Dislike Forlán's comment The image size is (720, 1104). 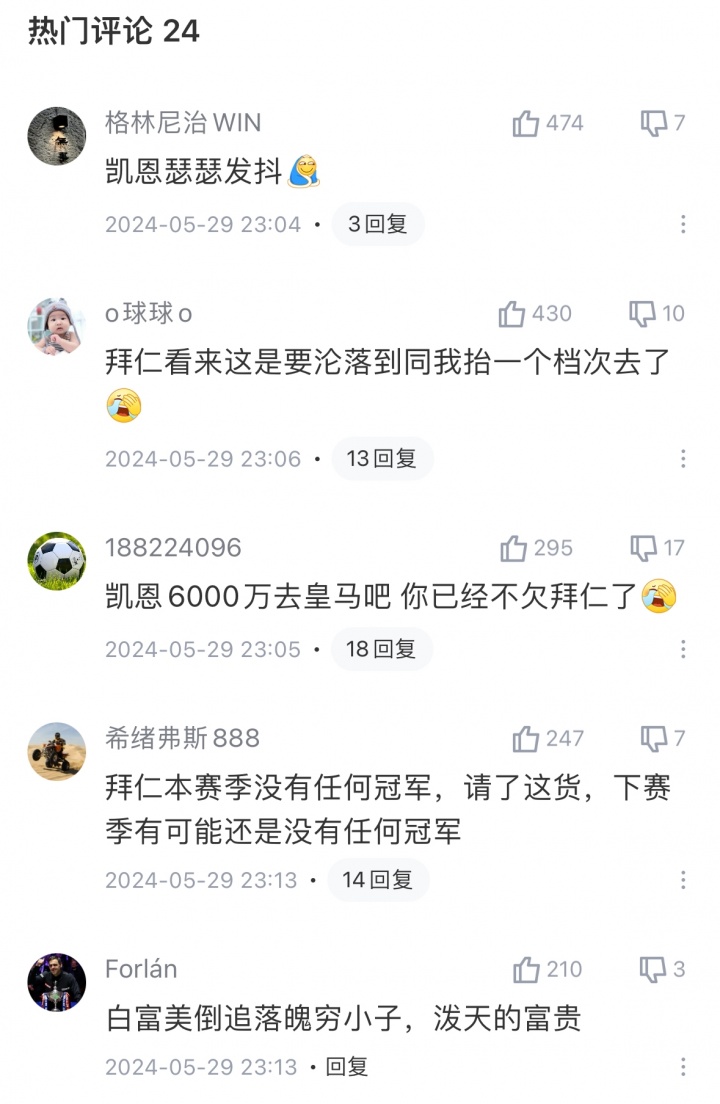[x=653, y=970]
